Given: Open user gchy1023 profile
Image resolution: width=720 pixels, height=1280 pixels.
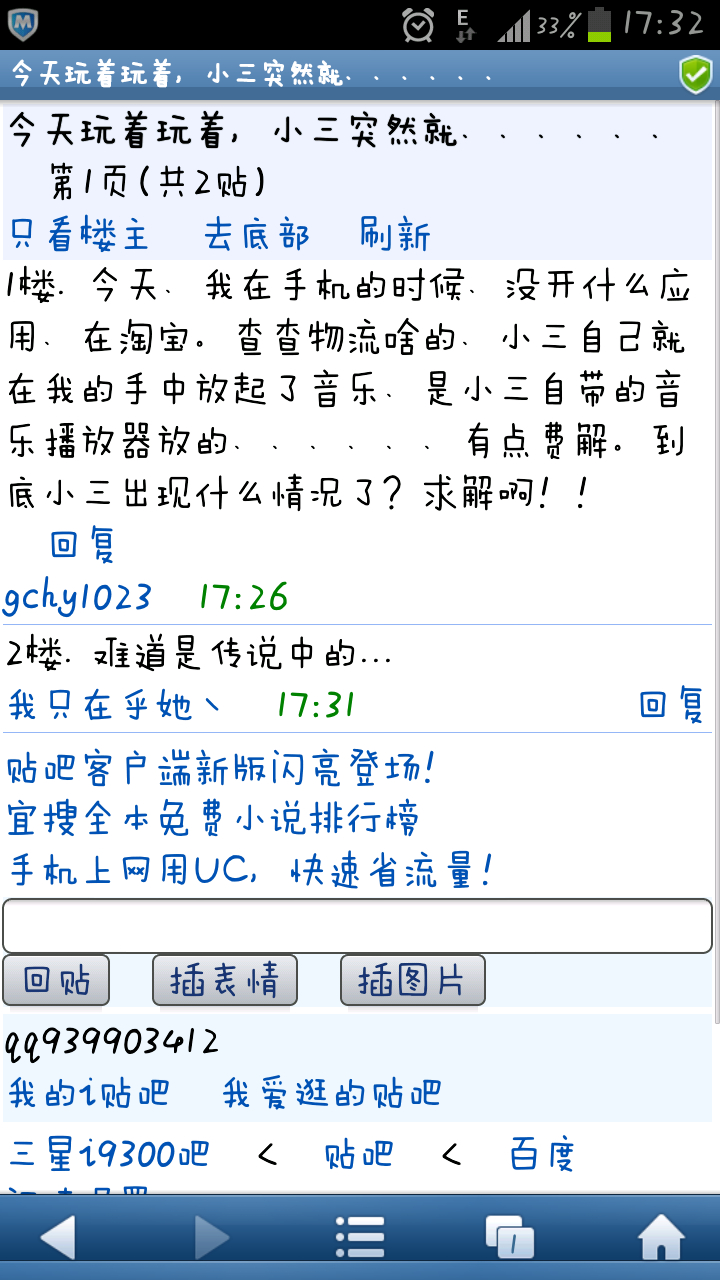Looking at the screenshot, I should tap(77, 598).
